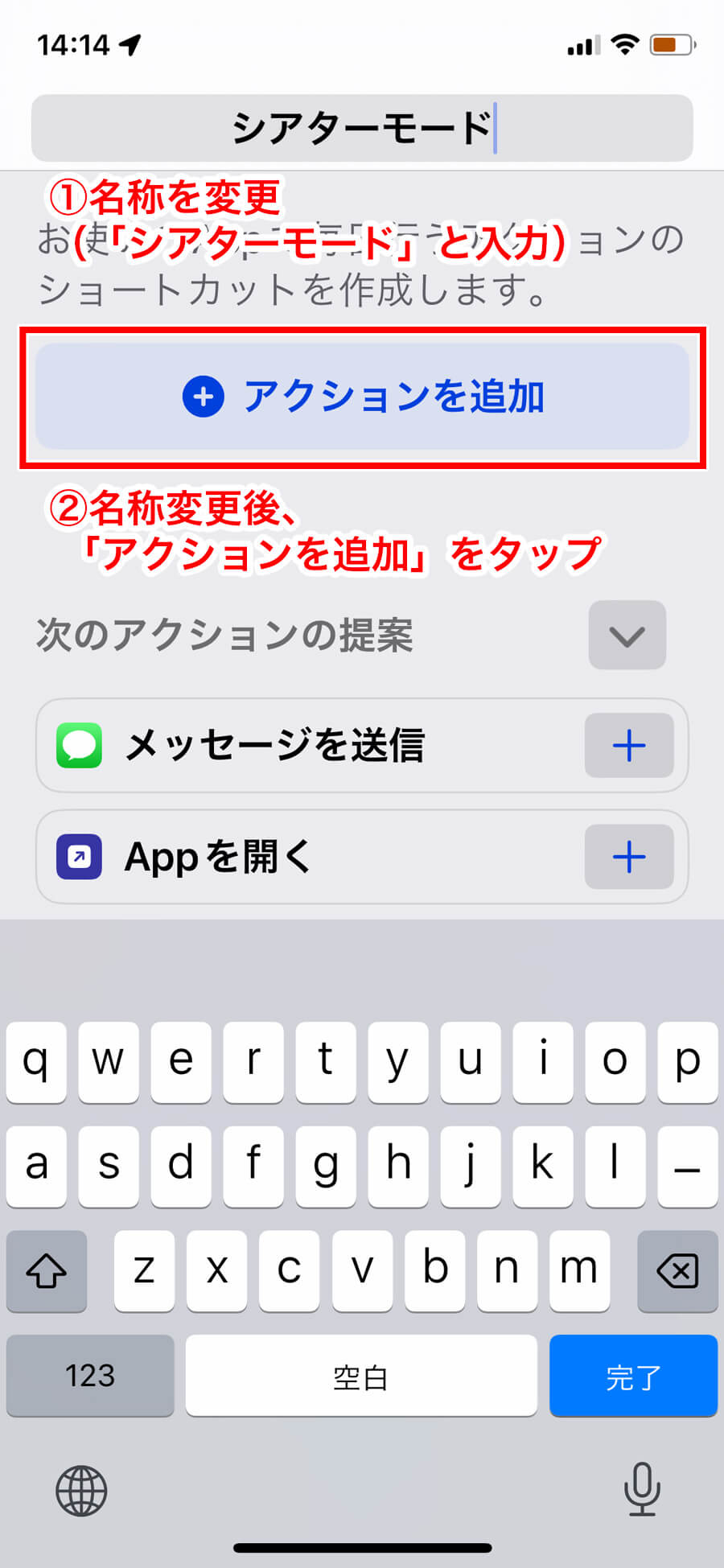The width and height of the screenshot is (724, 1568).
Task: Tap 完了 key on the keyboard
Action: coord(633,1377)
